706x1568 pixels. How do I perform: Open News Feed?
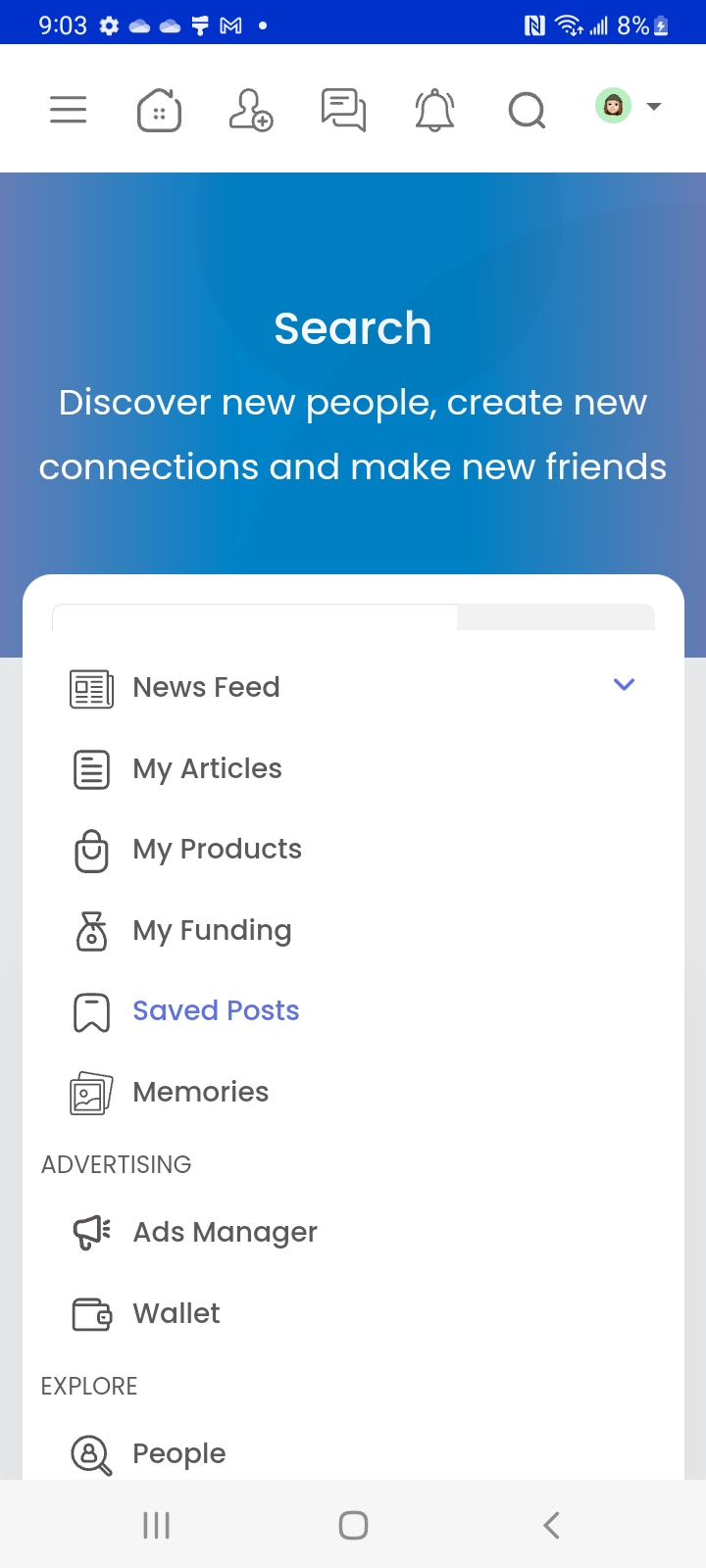tap(206, 688)
